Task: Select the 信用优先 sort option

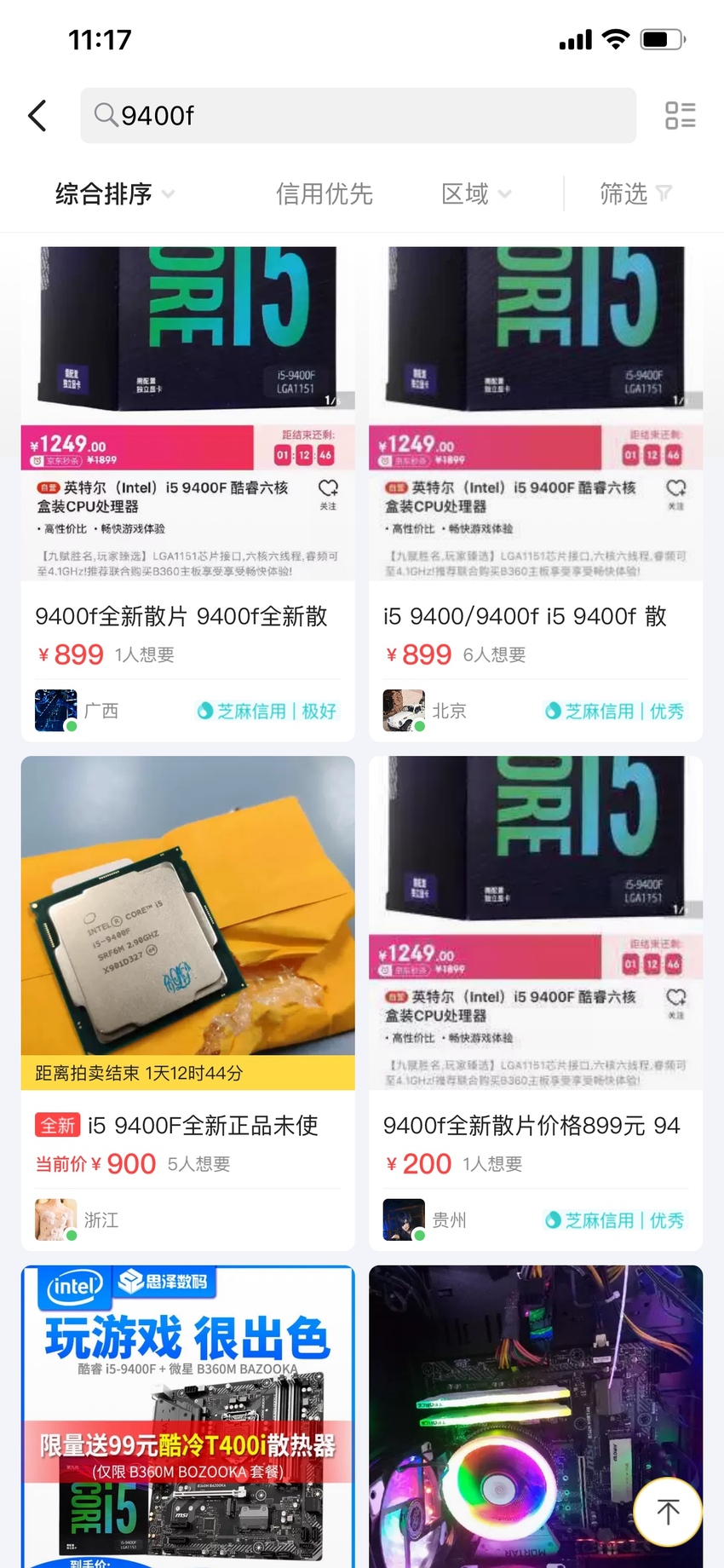Action: tap(324, 194)
